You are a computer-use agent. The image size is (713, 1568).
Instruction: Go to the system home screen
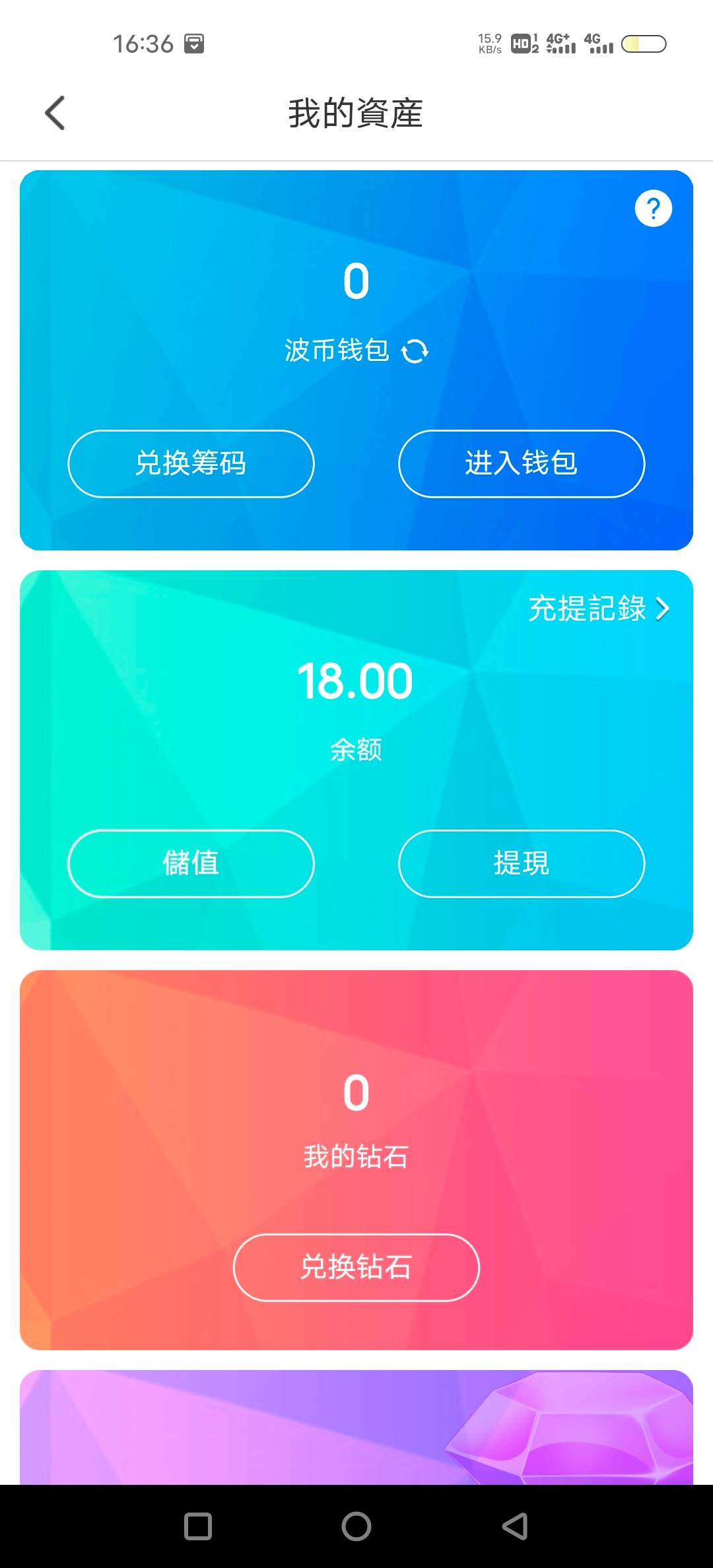tap(356, 1526)
